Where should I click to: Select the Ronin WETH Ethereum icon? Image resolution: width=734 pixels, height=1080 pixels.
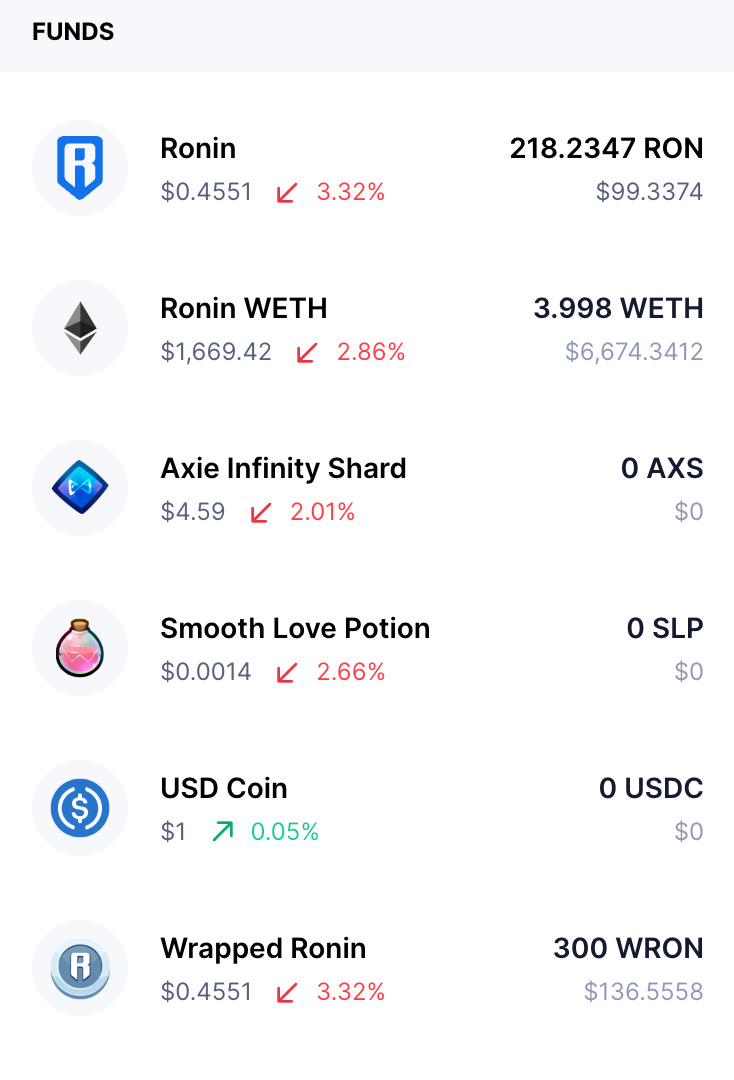(80, 328)
